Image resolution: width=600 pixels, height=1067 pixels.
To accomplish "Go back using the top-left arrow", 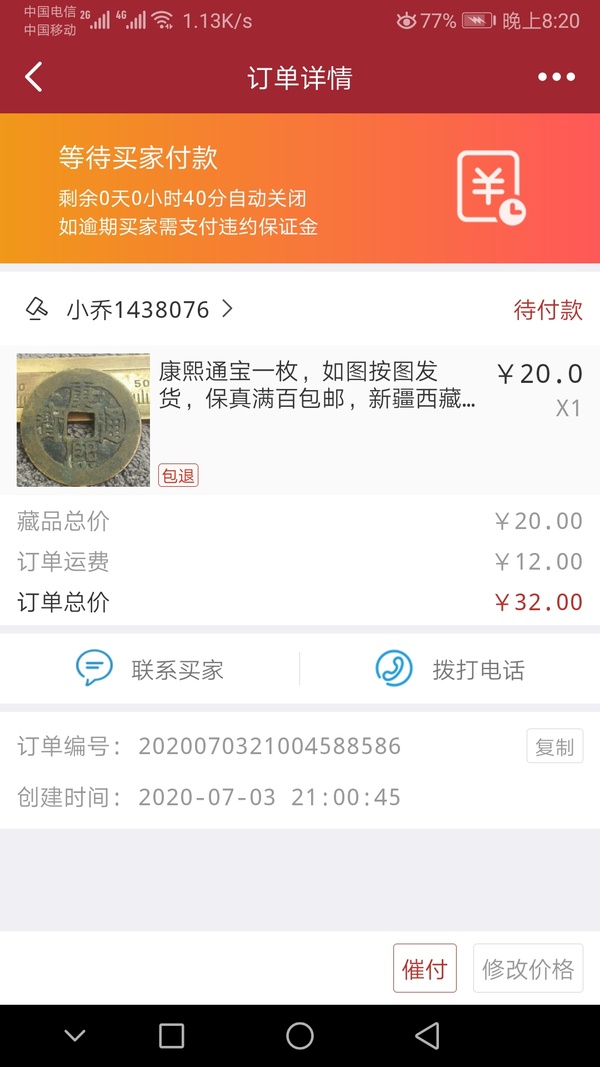I will click(x=34, y=77).
